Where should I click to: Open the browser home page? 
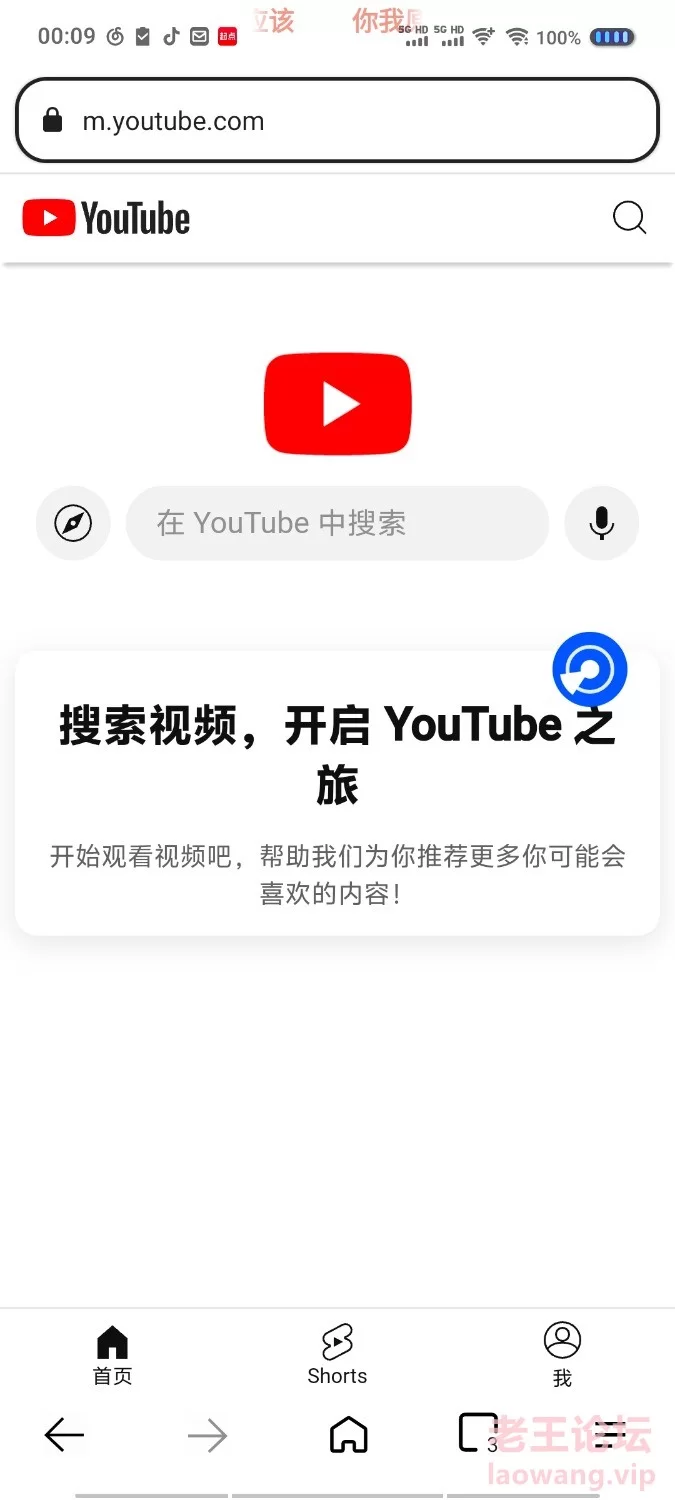349,1435
